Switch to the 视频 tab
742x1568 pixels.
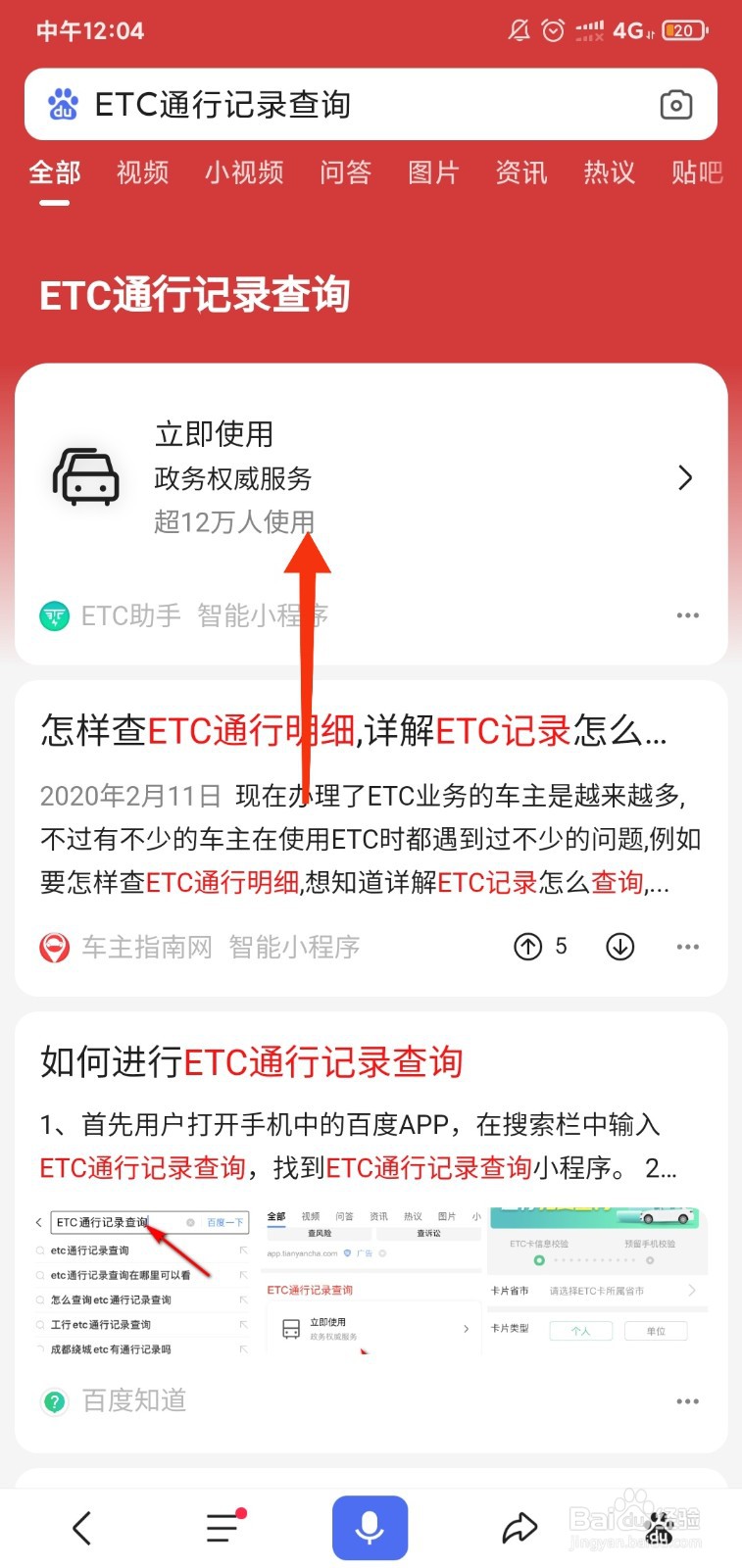(x=141, y=172)
